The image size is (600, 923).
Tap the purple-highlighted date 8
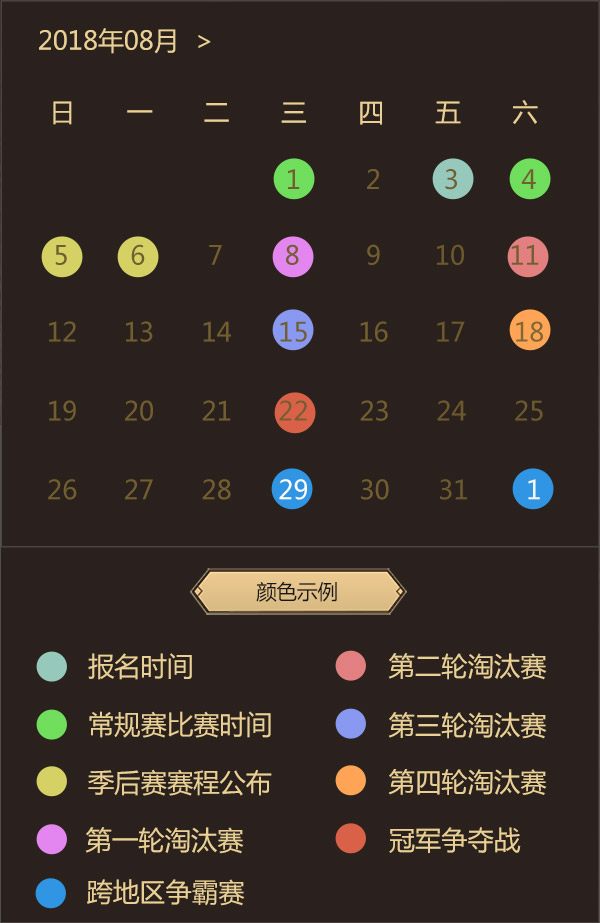[x=293, y=256]
